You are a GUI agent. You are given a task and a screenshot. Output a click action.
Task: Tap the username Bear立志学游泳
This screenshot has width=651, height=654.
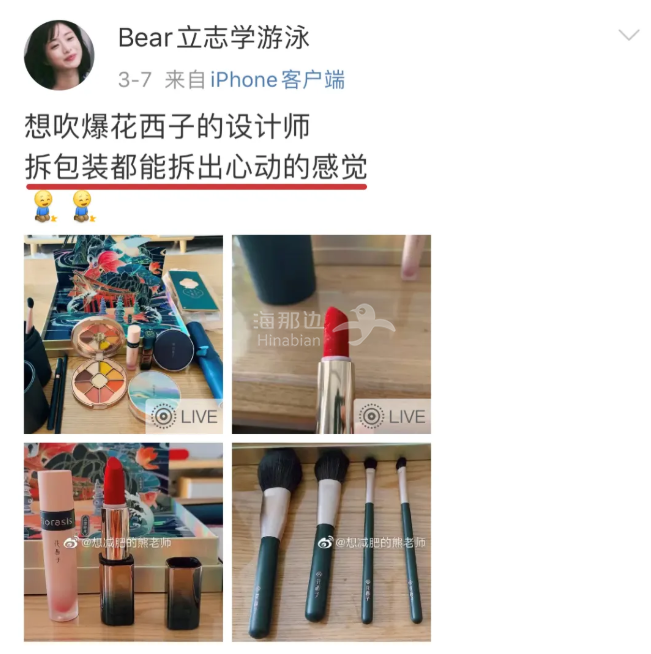click(214, 38)
